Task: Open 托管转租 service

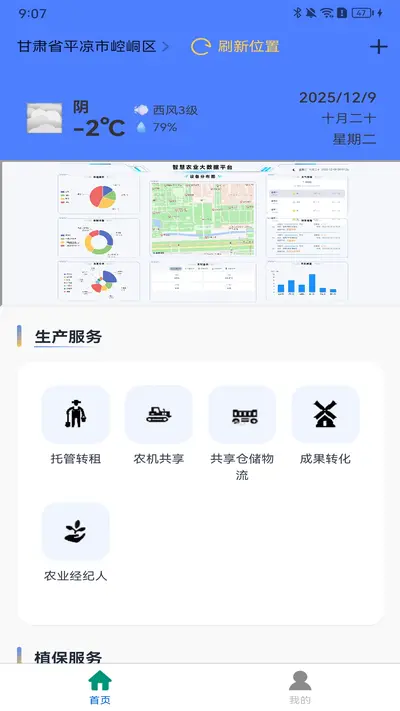Action: 76,425
